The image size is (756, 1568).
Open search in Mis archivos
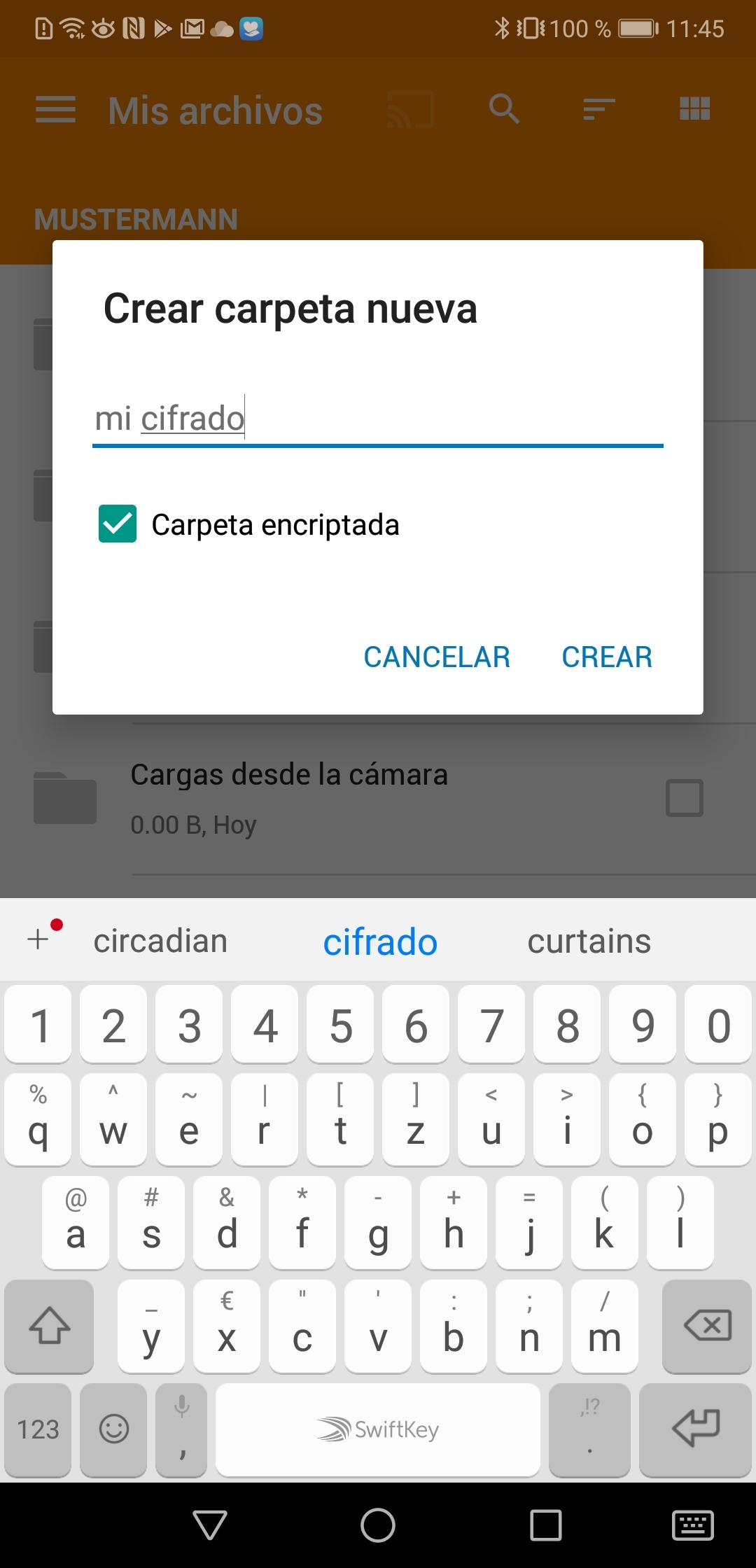(504, 109)
